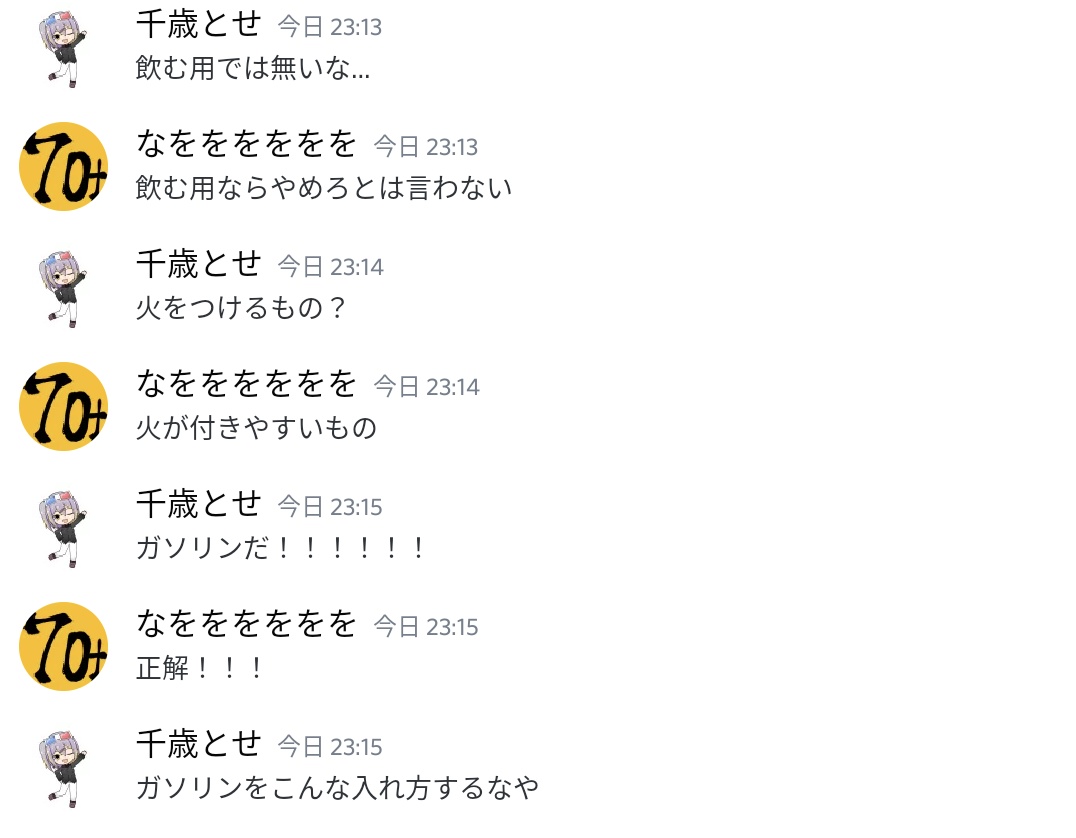Tap username 千歳とせ above 'ガソリンをこんな入れ方するなや'

(198, 744)
